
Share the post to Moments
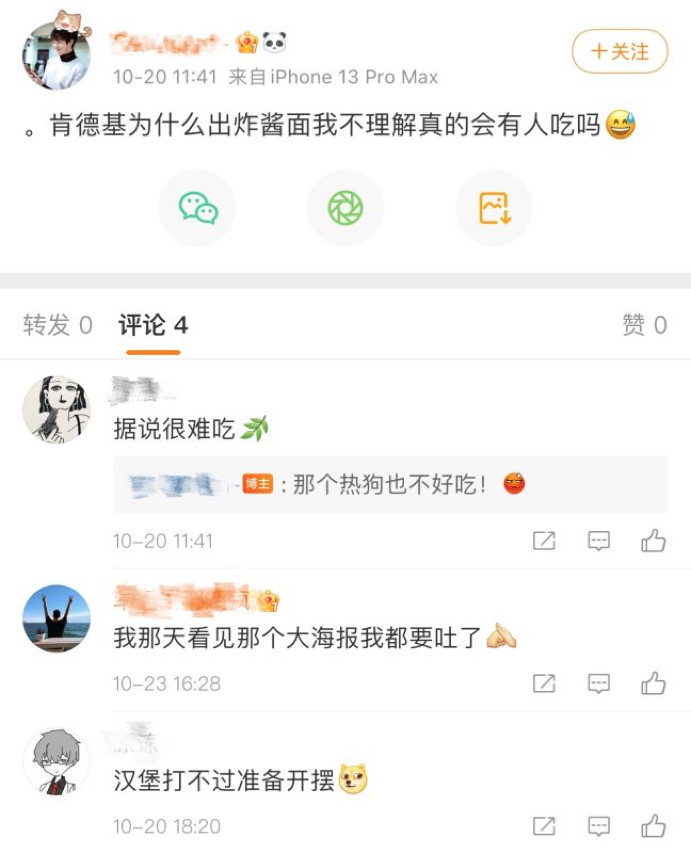coord(345,208)
